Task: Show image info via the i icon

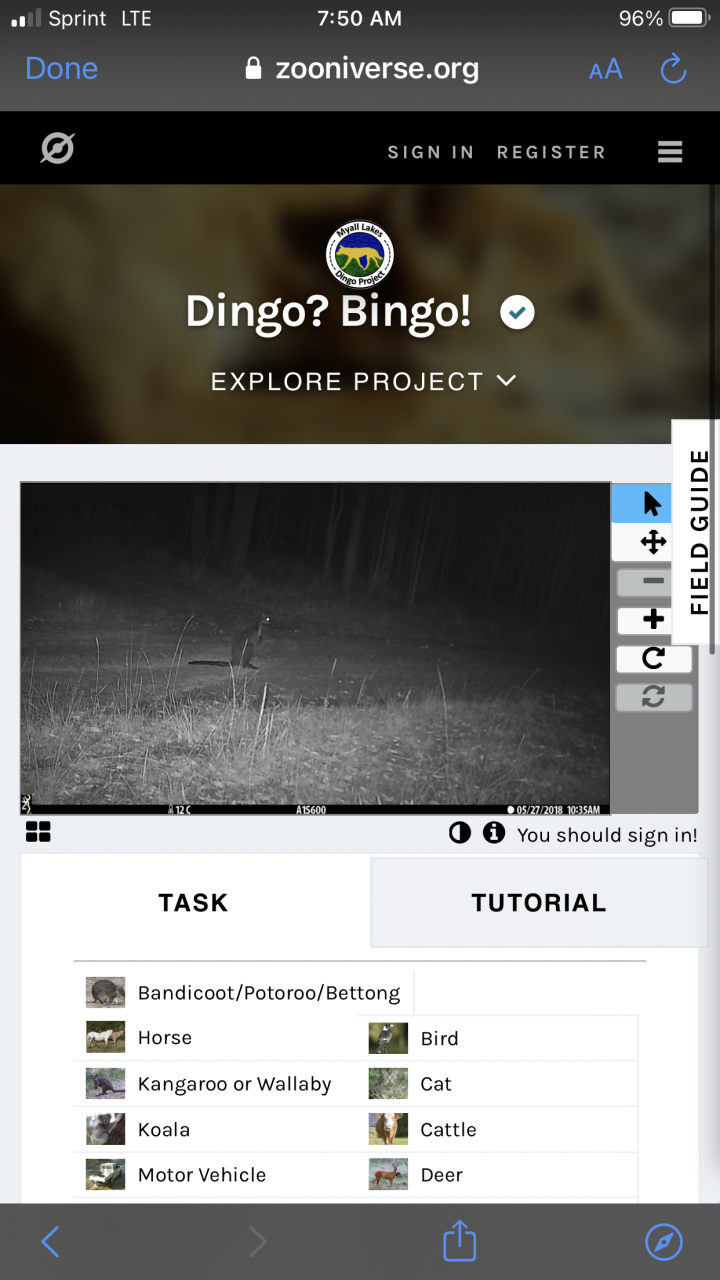Action: click(x=493, y=833)
